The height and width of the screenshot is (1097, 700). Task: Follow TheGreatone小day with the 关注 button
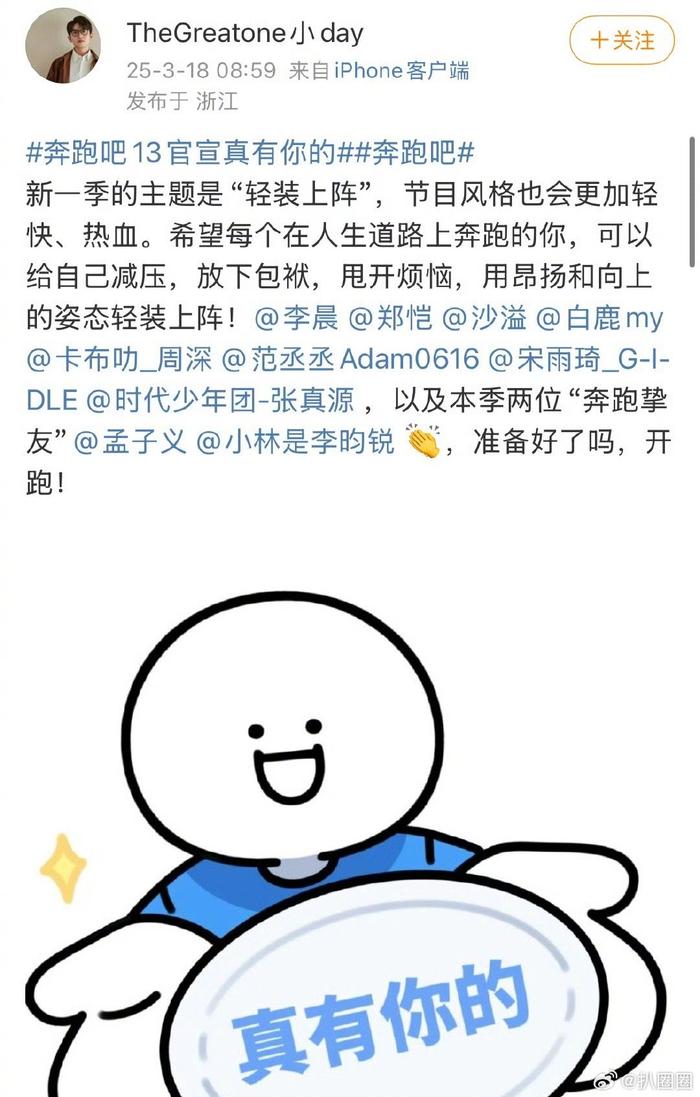pos(622,41)
